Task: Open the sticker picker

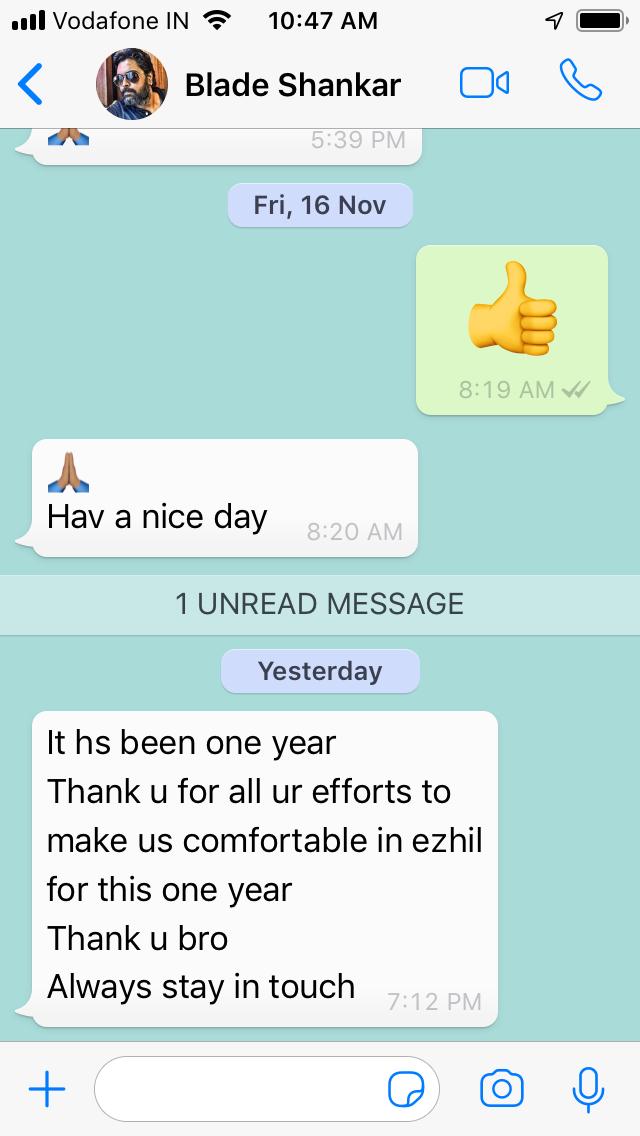Action: (406, 1089)
